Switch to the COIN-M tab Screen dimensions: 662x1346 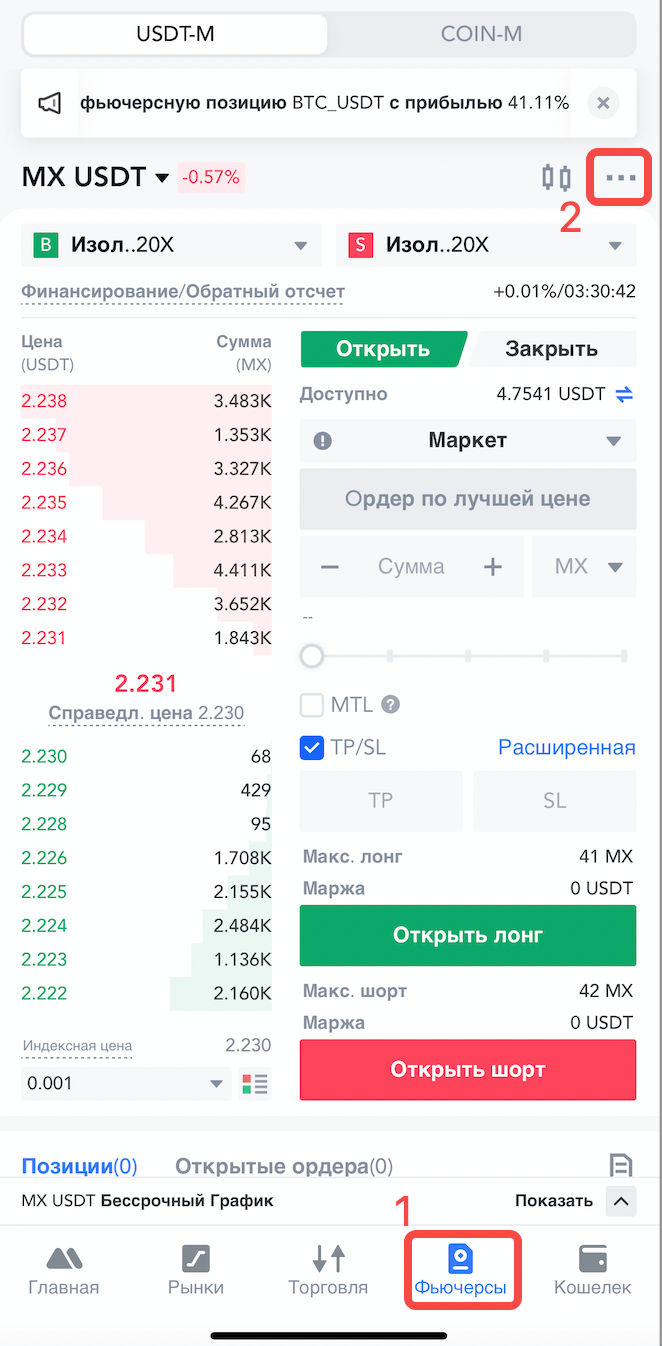481,35
